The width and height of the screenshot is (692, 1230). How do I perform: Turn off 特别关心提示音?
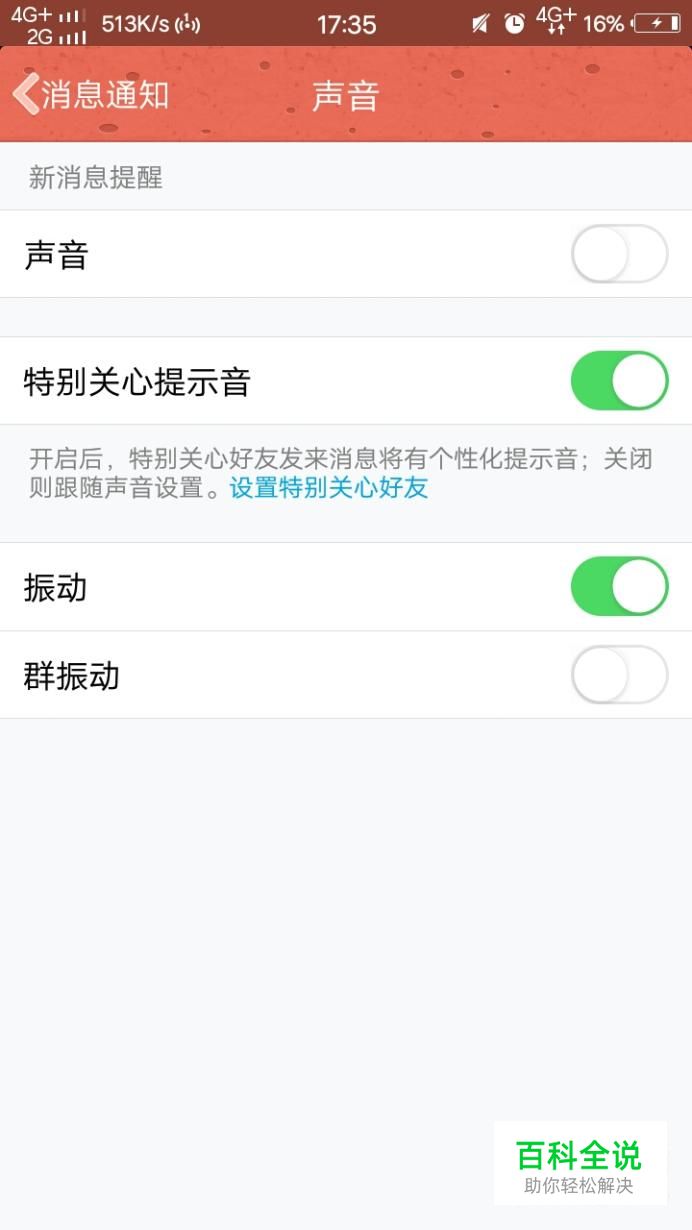click(x=619, y=380)
